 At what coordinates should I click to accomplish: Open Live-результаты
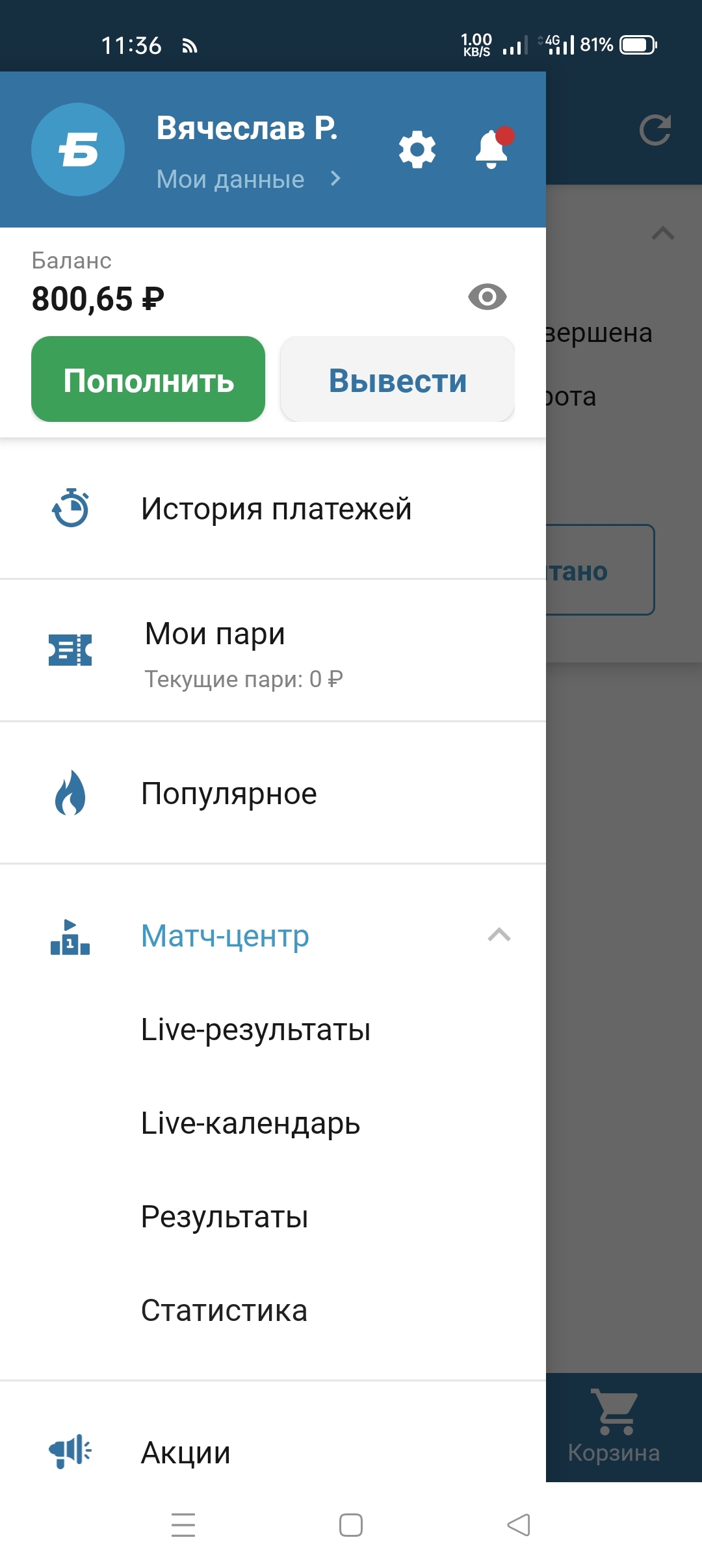pyautogui.click(x=255, y=1030)
